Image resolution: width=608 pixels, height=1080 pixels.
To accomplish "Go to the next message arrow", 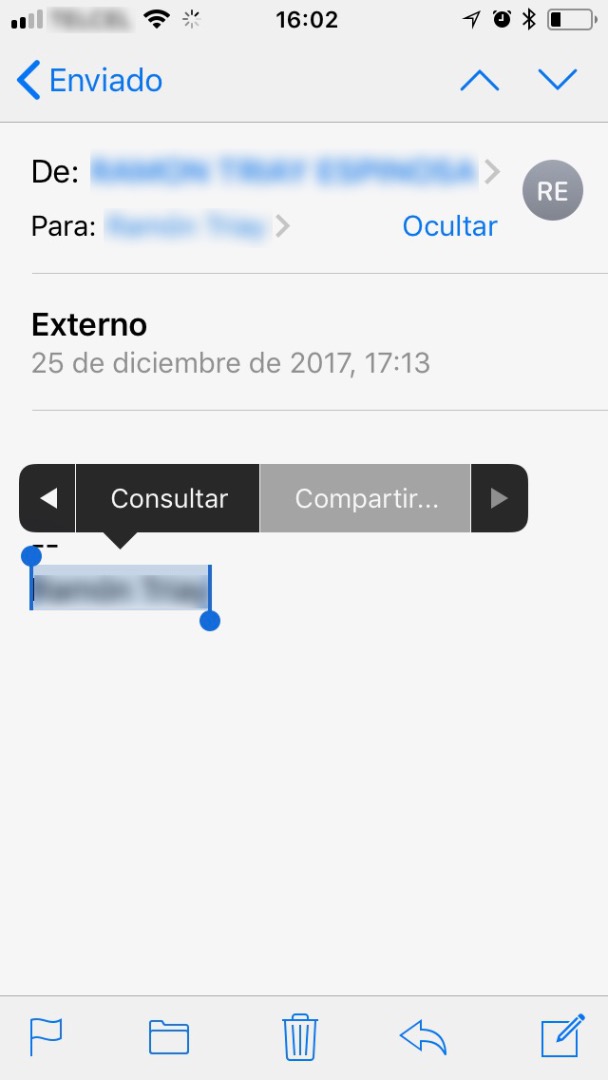I will click(x=557, y=80).
